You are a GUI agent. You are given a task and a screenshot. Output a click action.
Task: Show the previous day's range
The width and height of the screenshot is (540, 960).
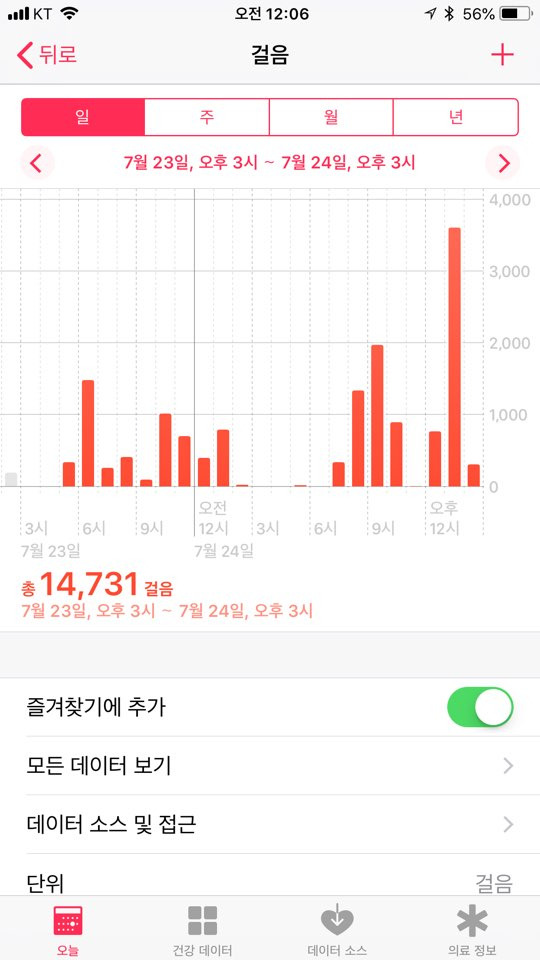(x=37, y=163)
